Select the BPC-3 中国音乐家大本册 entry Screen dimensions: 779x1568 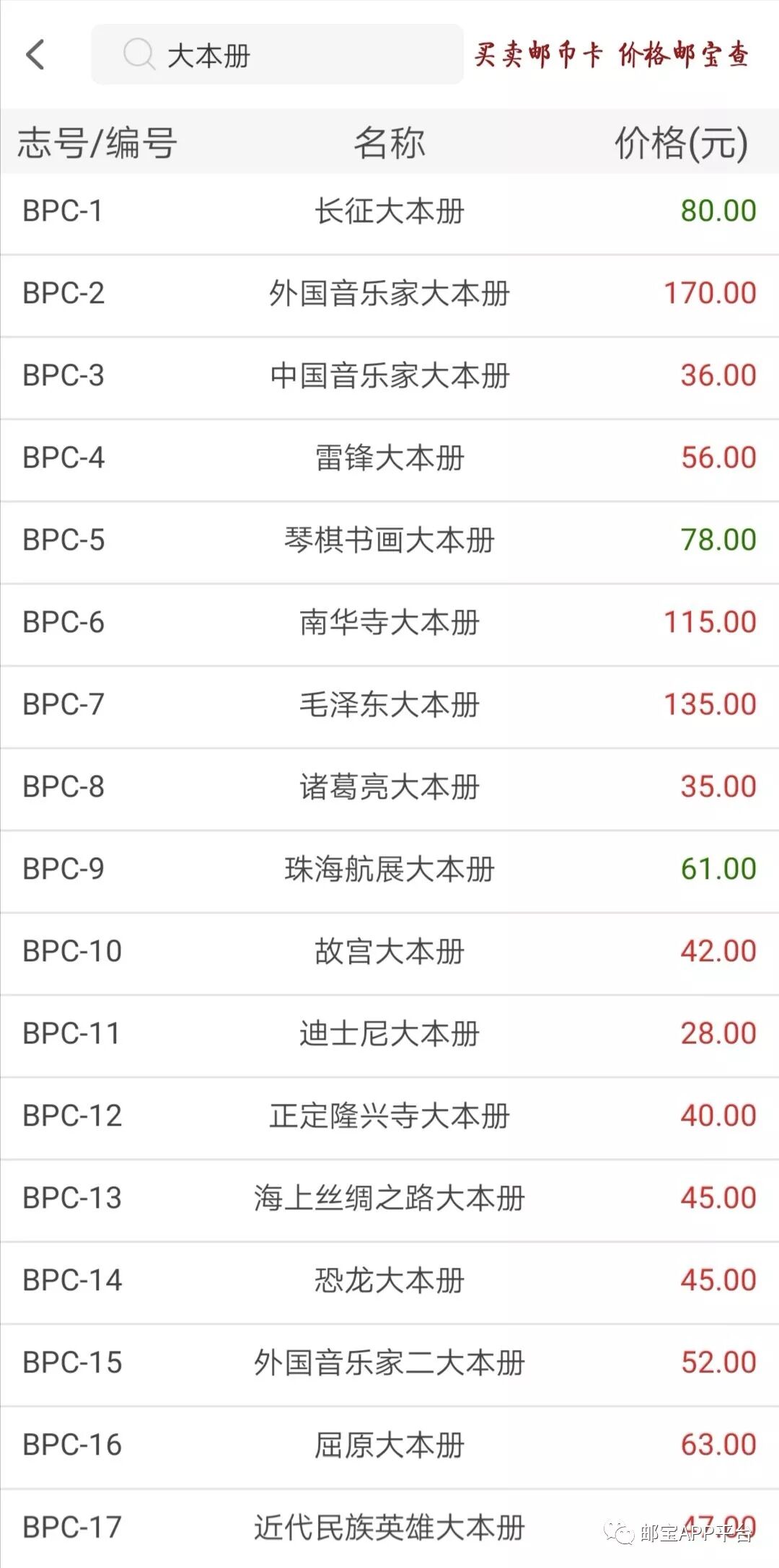pyautogui.click(x=389, y=377)
